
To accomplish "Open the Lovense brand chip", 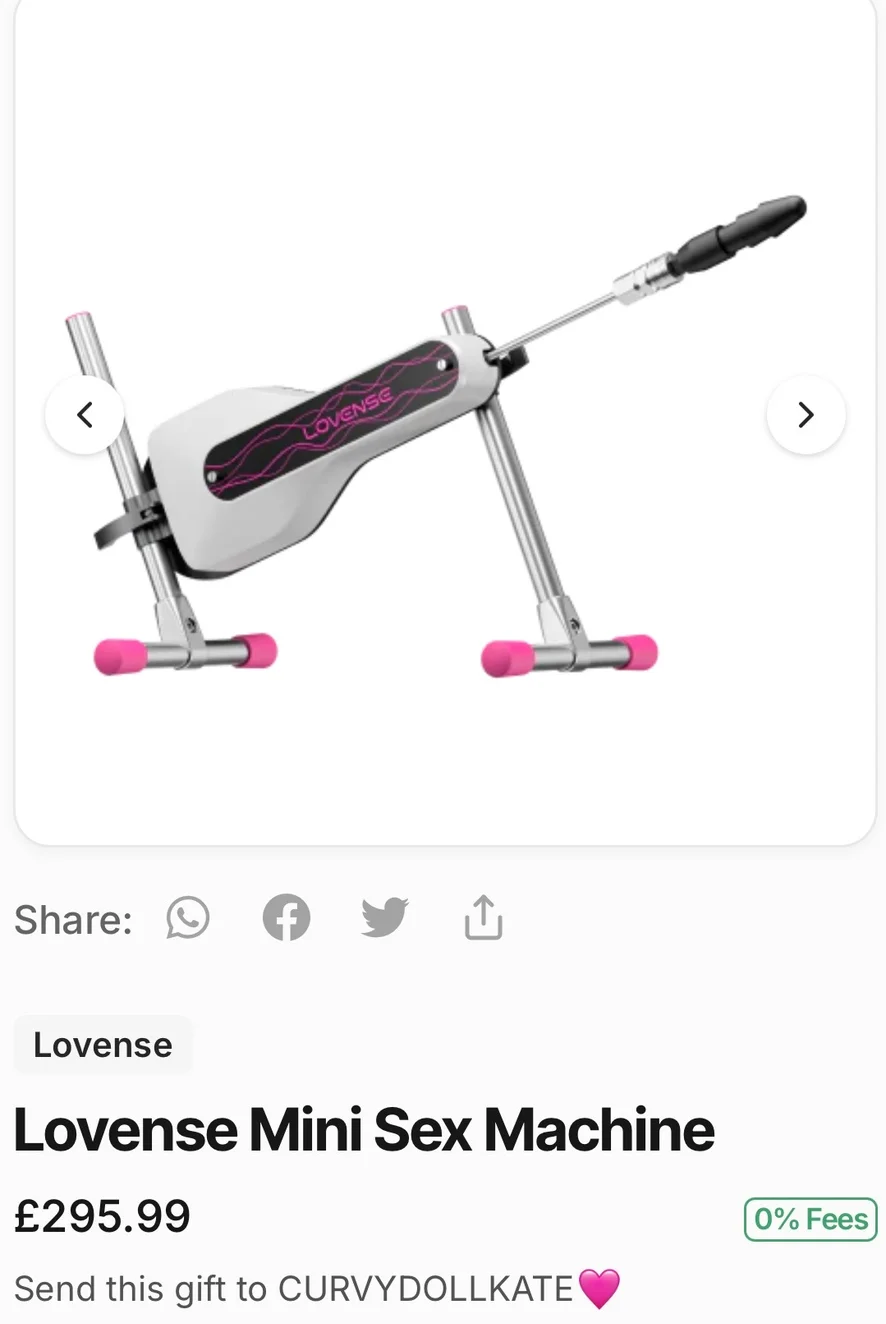I will pyautogui.click(x=103, y=1045).
